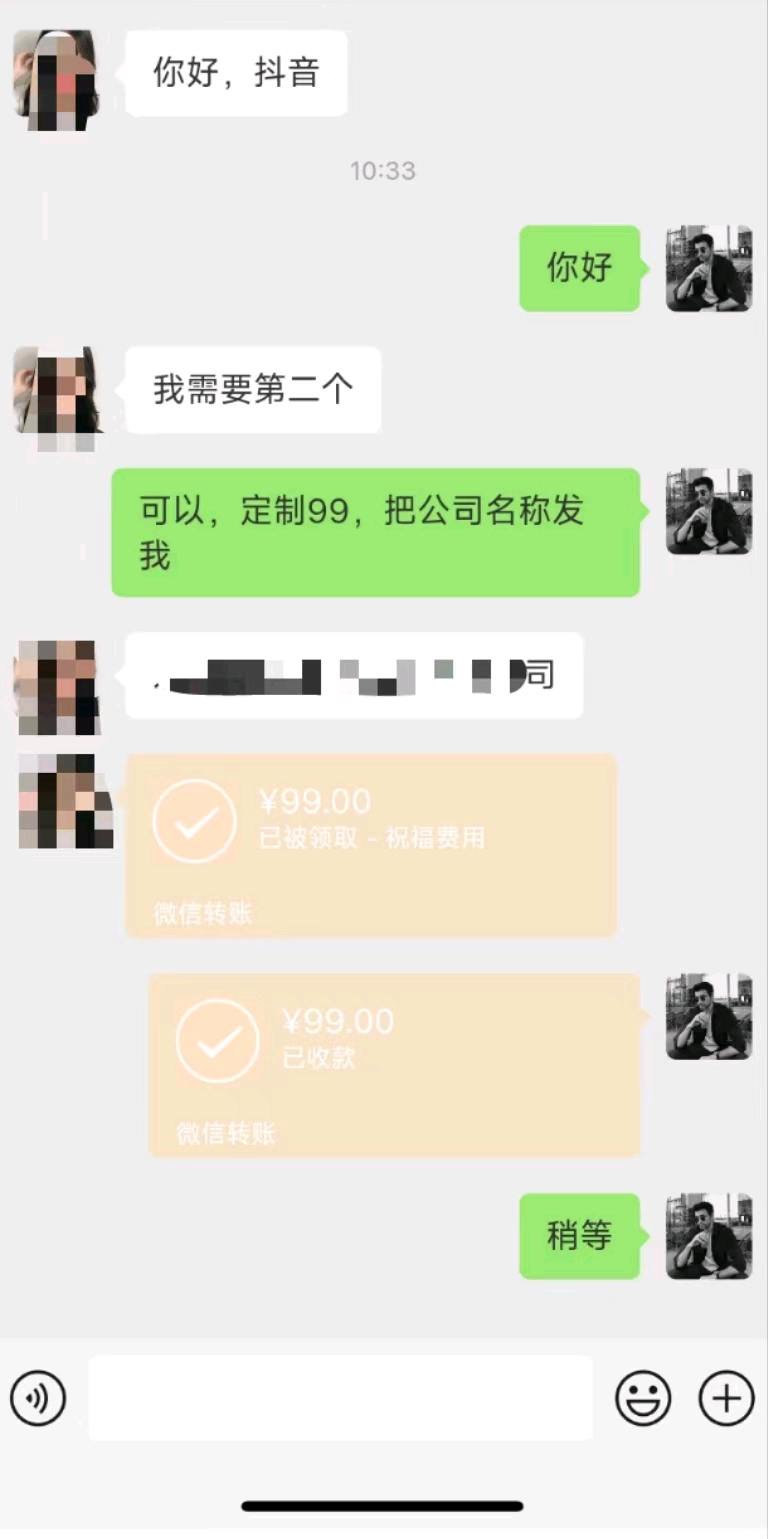Open the ¥99.00 transfer marked 已收款
The height and width of the screenshot is (1539, 768).
[x=394, y=1065]
